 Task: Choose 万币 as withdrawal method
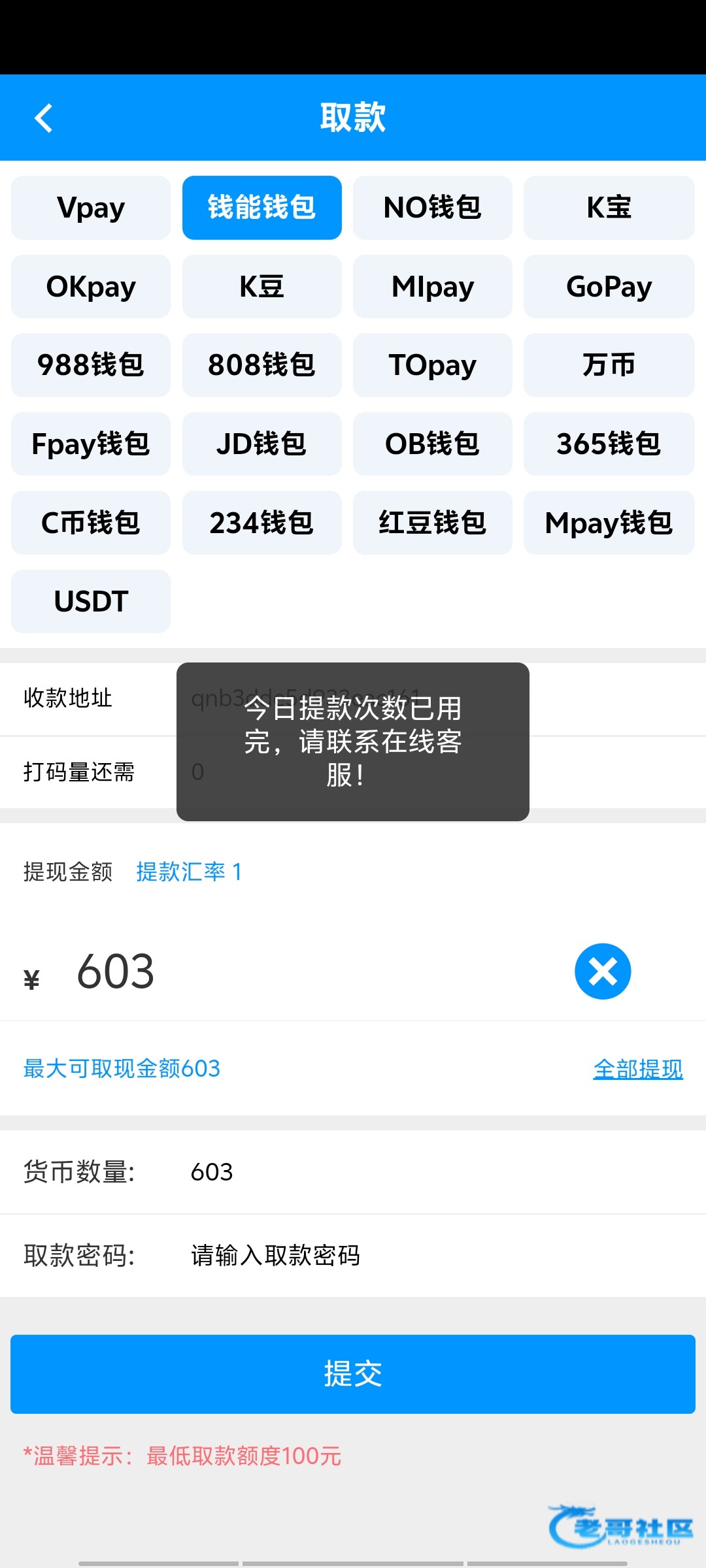(x=609, y=365)
